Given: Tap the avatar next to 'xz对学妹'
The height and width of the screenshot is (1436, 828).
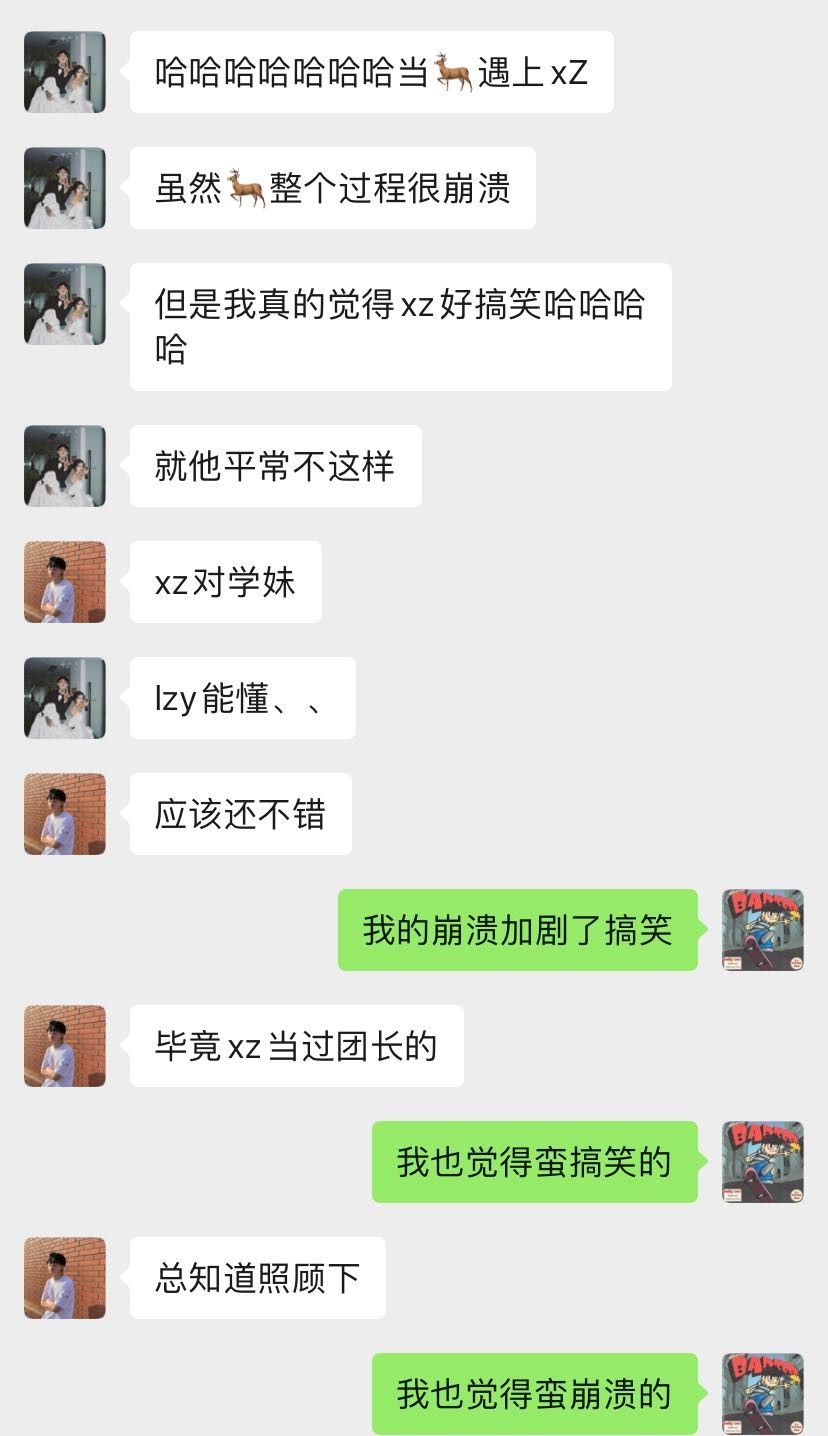Looking at the screenshot, I should tap(65, 582).
